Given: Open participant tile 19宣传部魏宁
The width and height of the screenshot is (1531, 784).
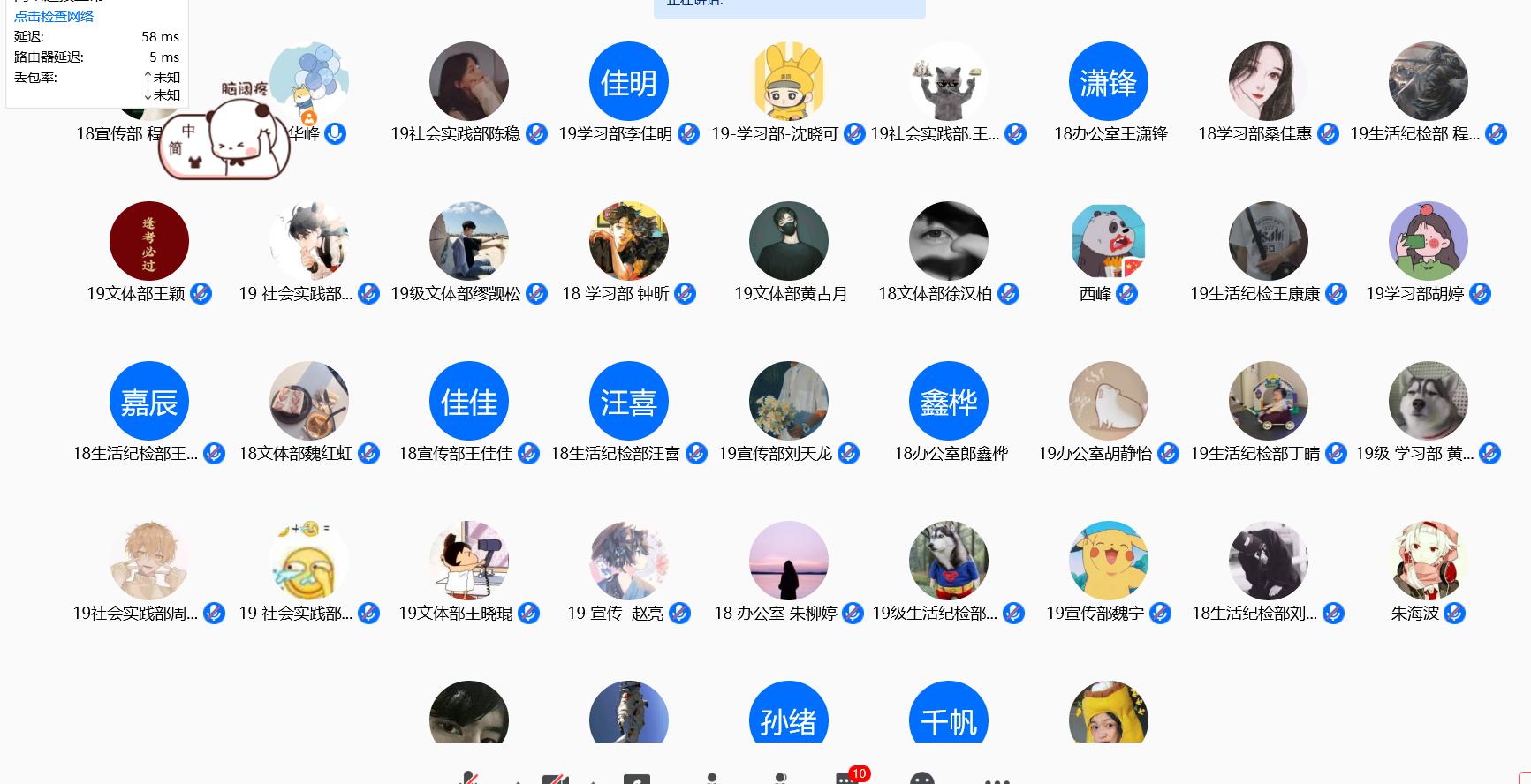Looking at the screenshot, I should click(x=1108, y=562).
